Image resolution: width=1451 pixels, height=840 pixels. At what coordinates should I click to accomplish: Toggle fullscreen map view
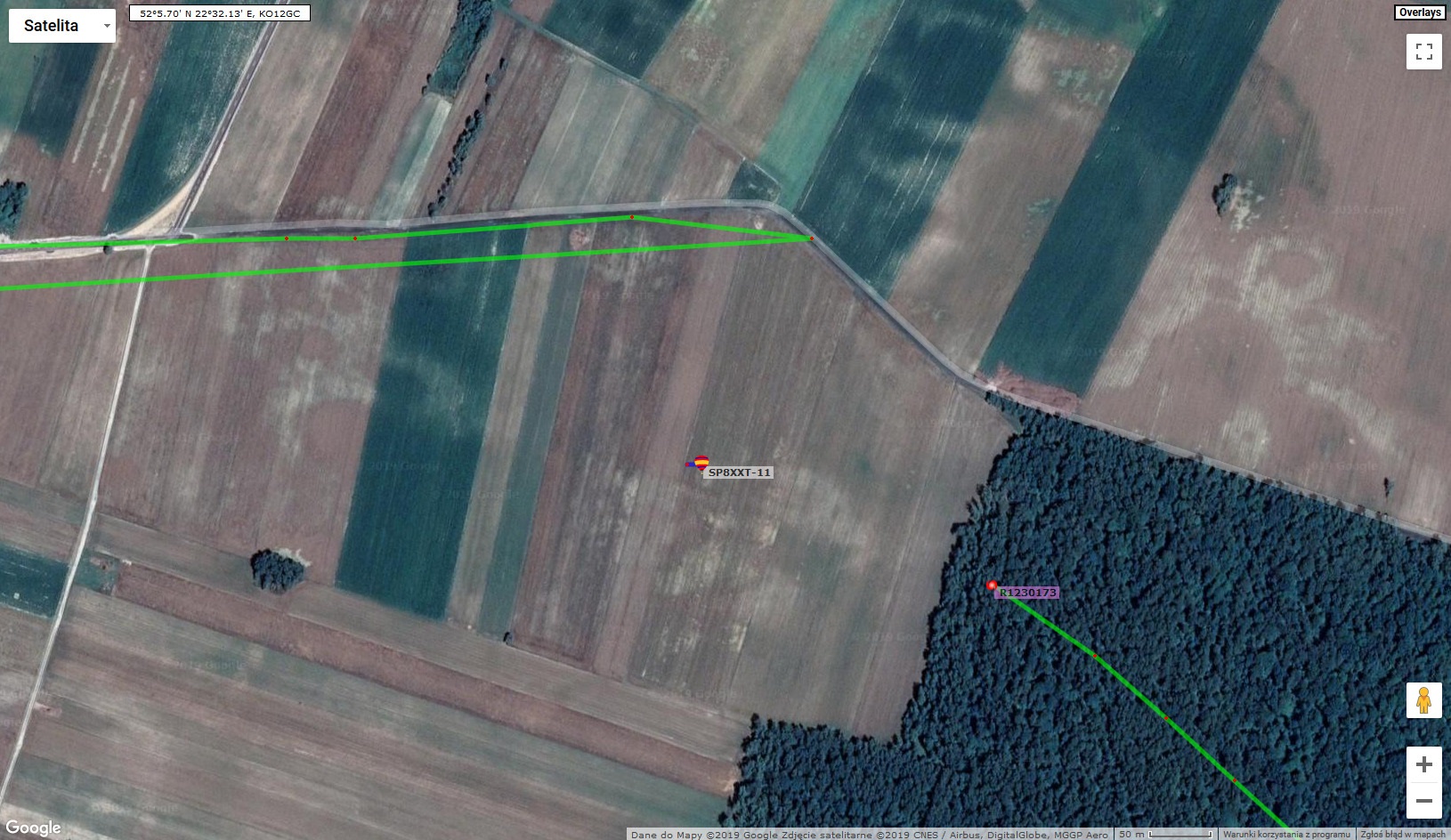click(x=1423, y=52)
